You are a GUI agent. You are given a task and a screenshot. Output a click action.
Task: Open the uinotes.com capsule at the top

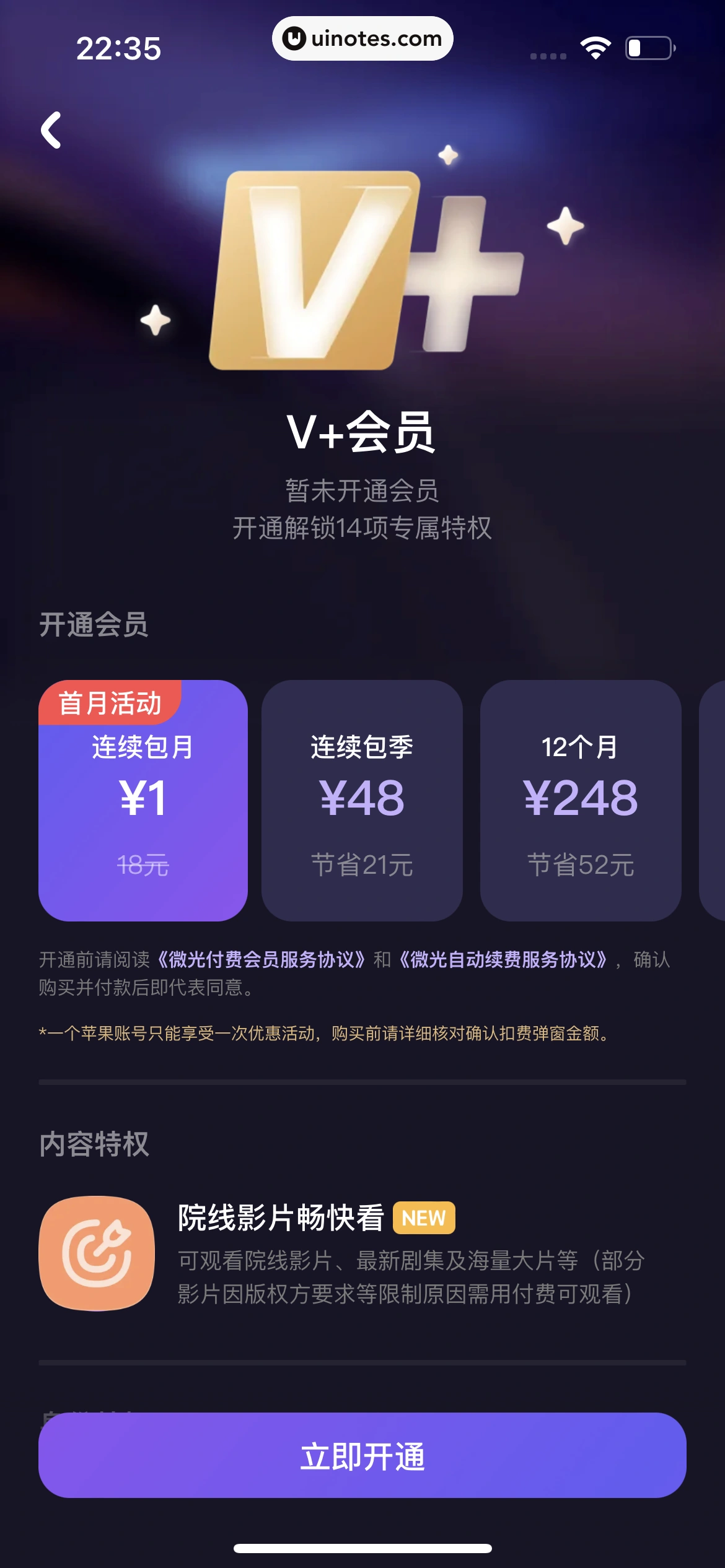pos(361,38)
